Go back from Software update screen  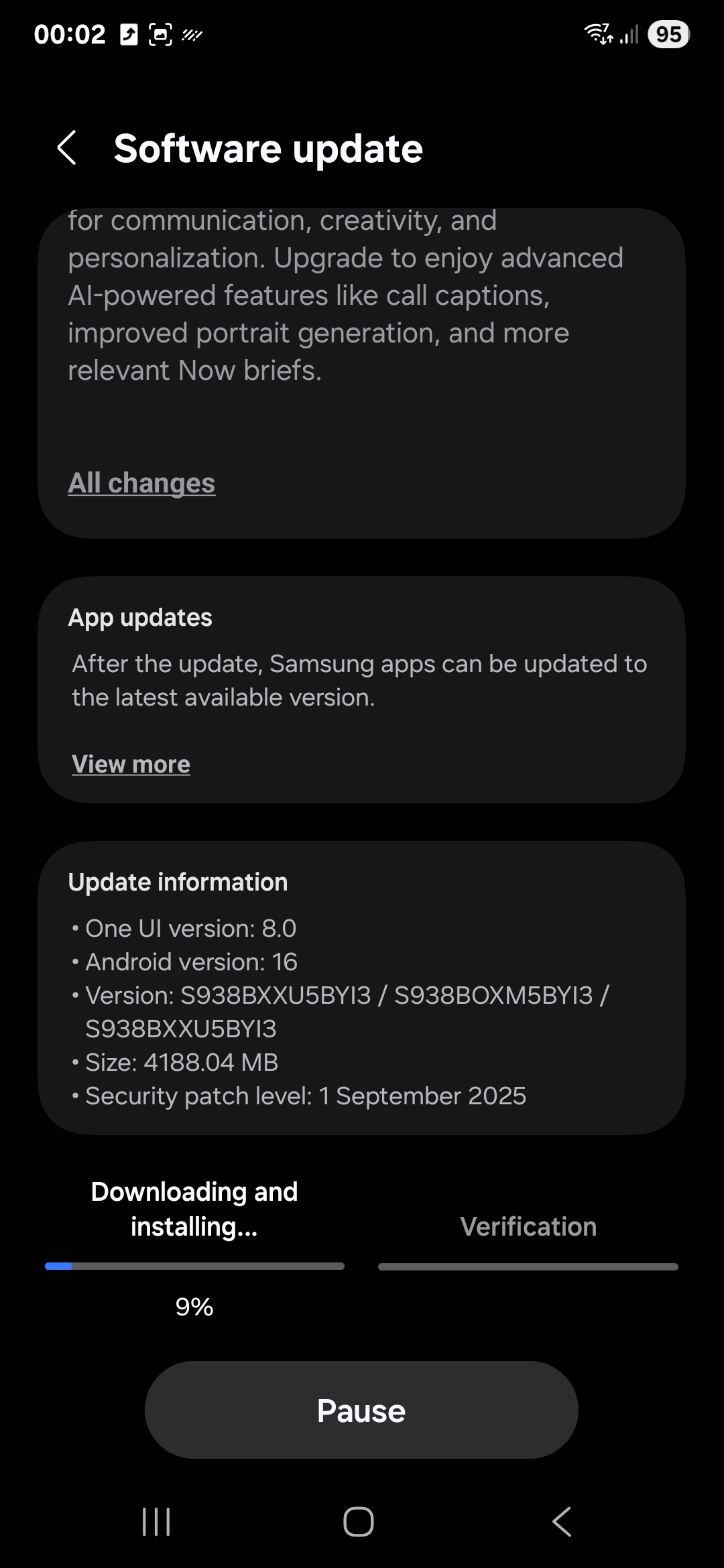click(x=67, y=148)
